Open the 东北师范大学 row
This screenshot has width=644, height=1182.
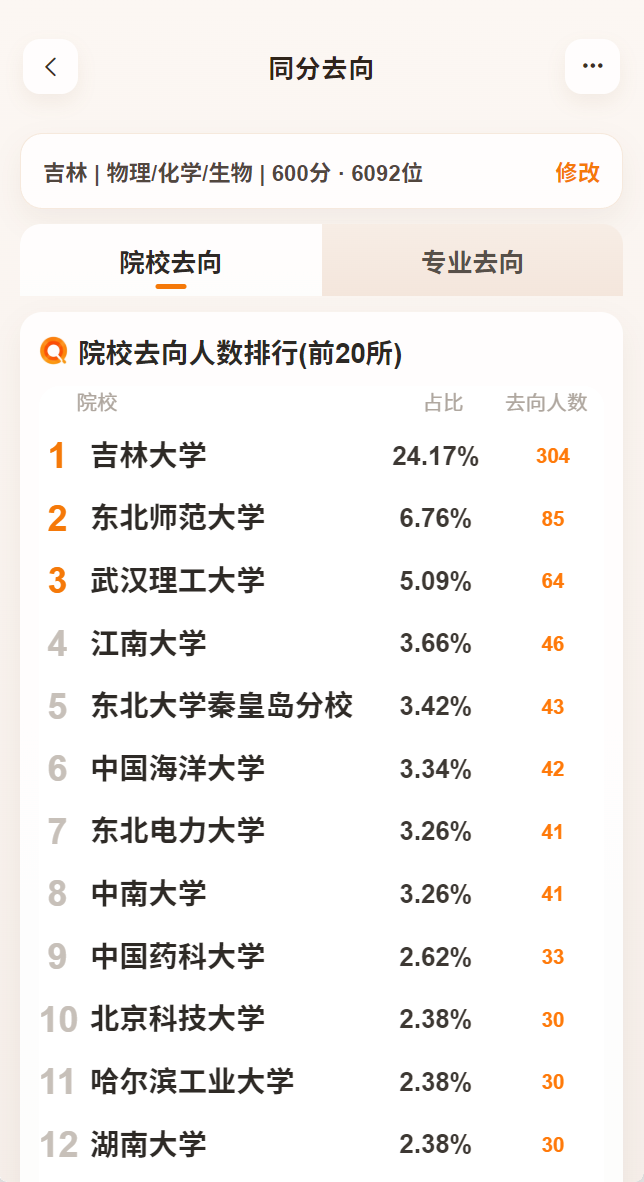[x=321, y=519]
